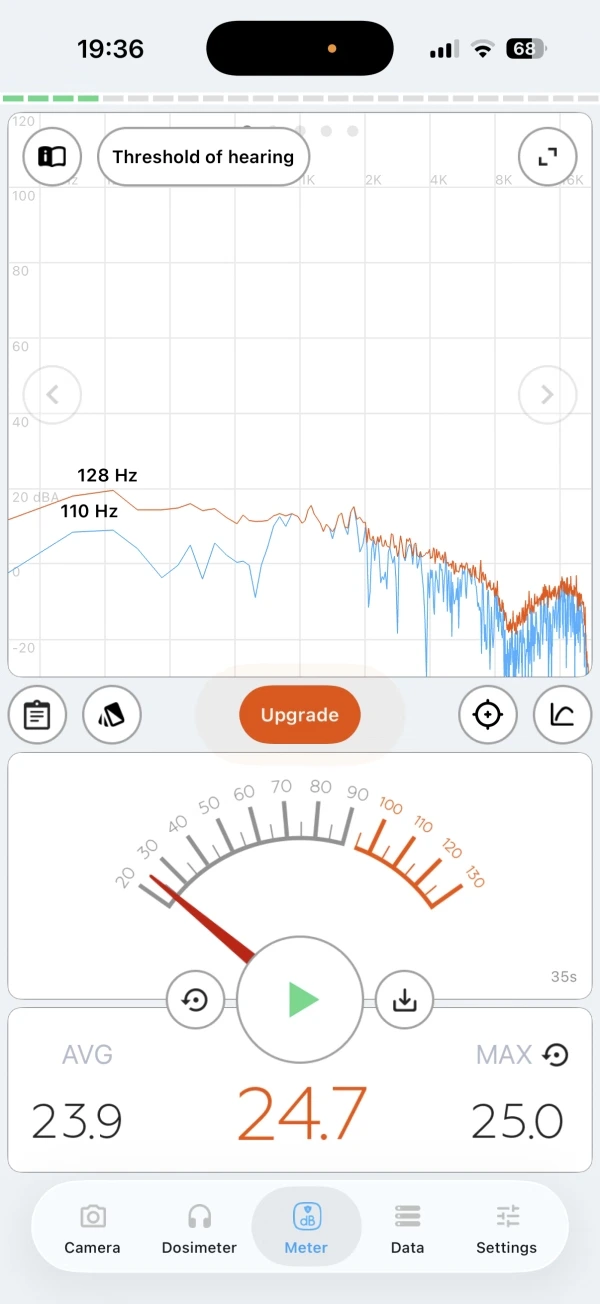Tap the orange Upgrade button
The image size is (600, 1304).
click(x=300, y=715)
